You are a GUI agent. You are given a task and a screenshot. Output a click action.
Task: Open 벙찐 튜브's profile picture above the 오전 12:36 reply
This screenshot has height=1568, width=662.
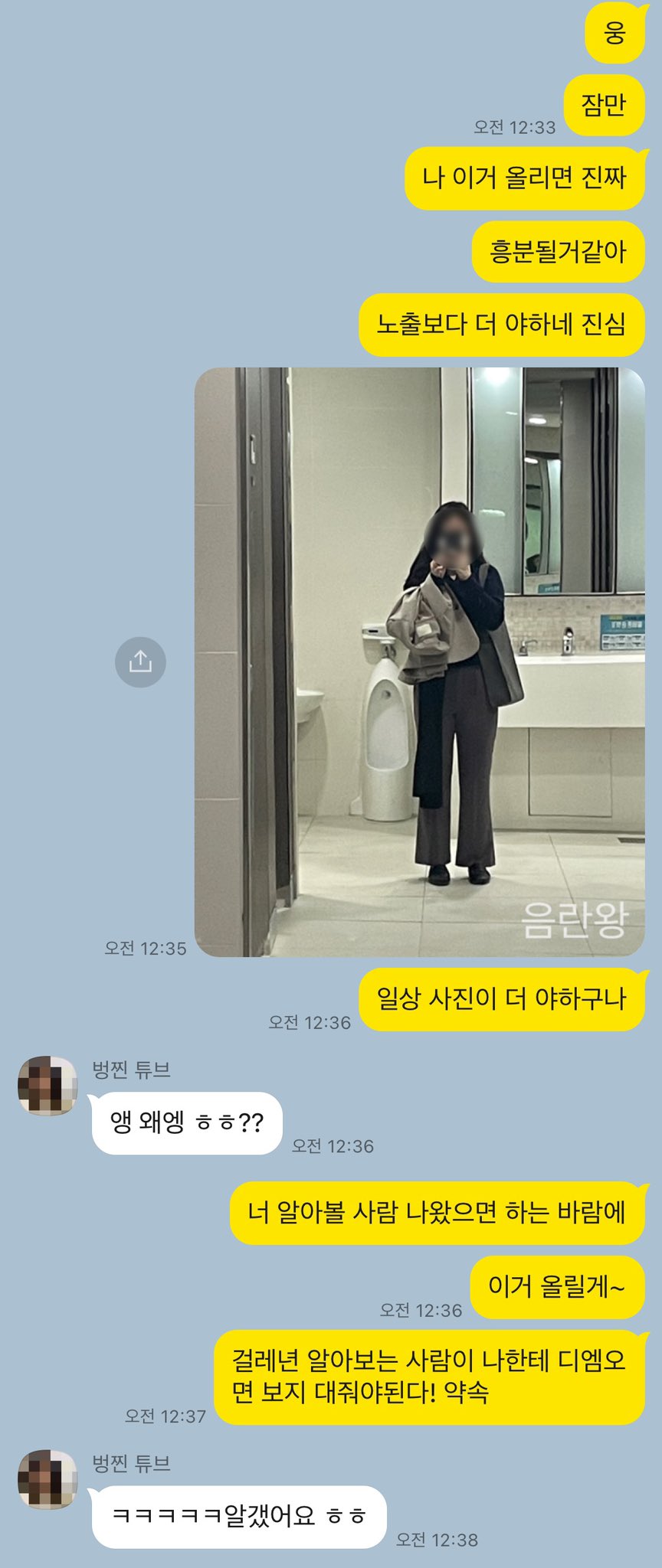(48, 1086)
